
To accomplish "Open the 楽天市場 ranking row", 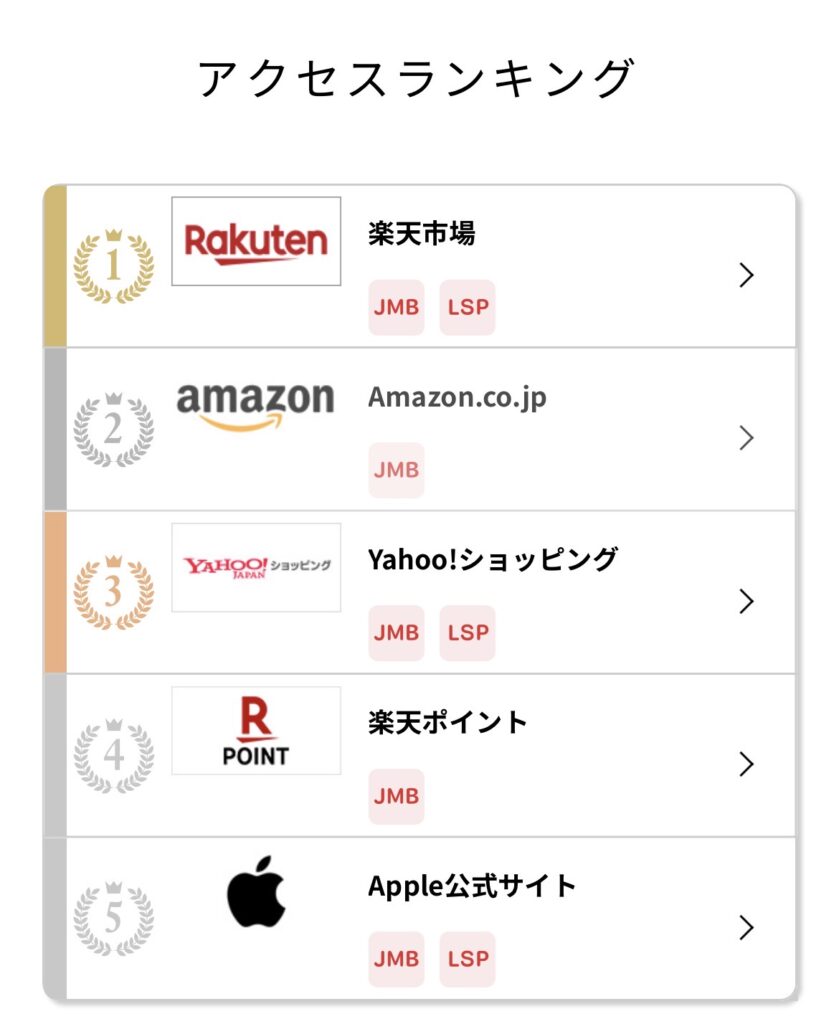I will tap(420, 235).
